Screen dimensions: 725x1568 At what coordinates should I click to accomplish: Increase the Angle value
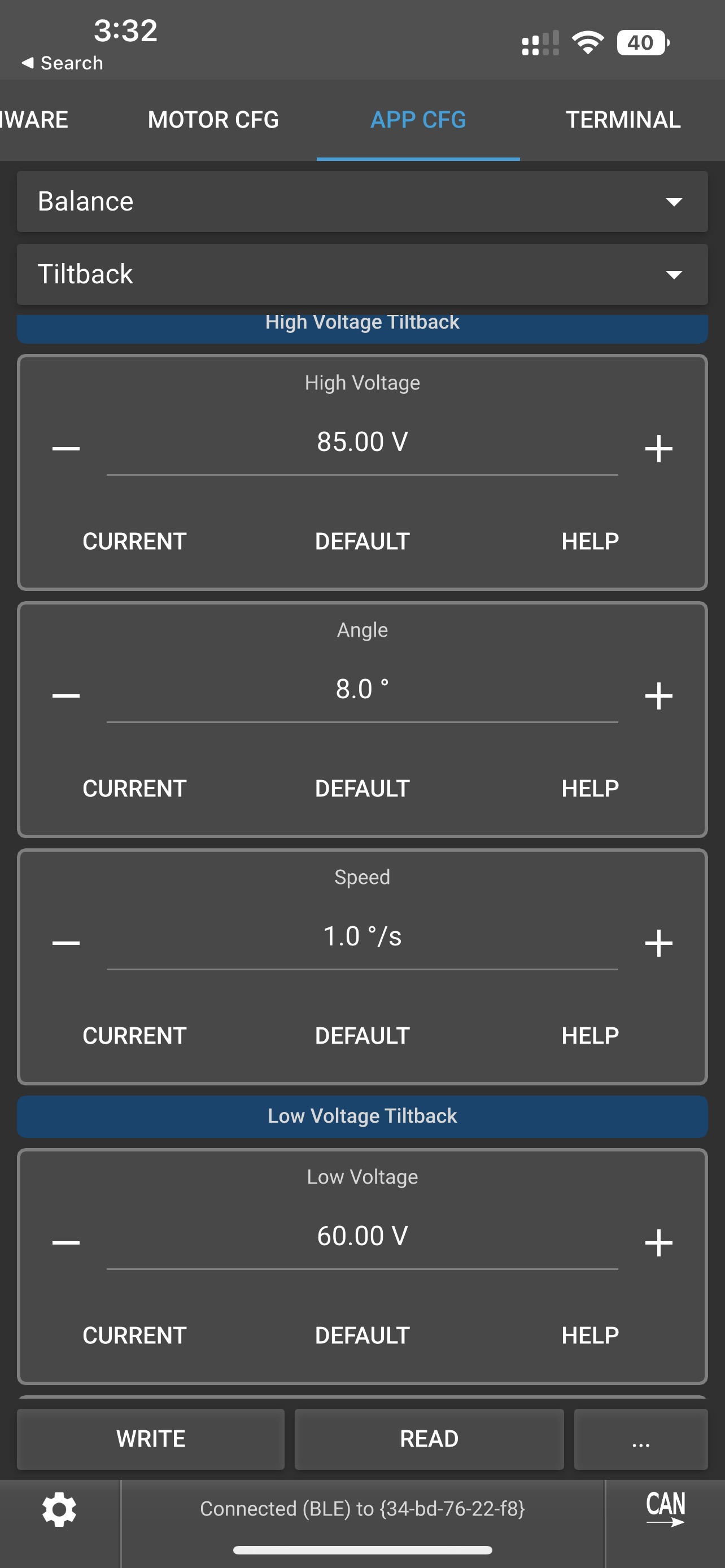click(x=658, y=696)
